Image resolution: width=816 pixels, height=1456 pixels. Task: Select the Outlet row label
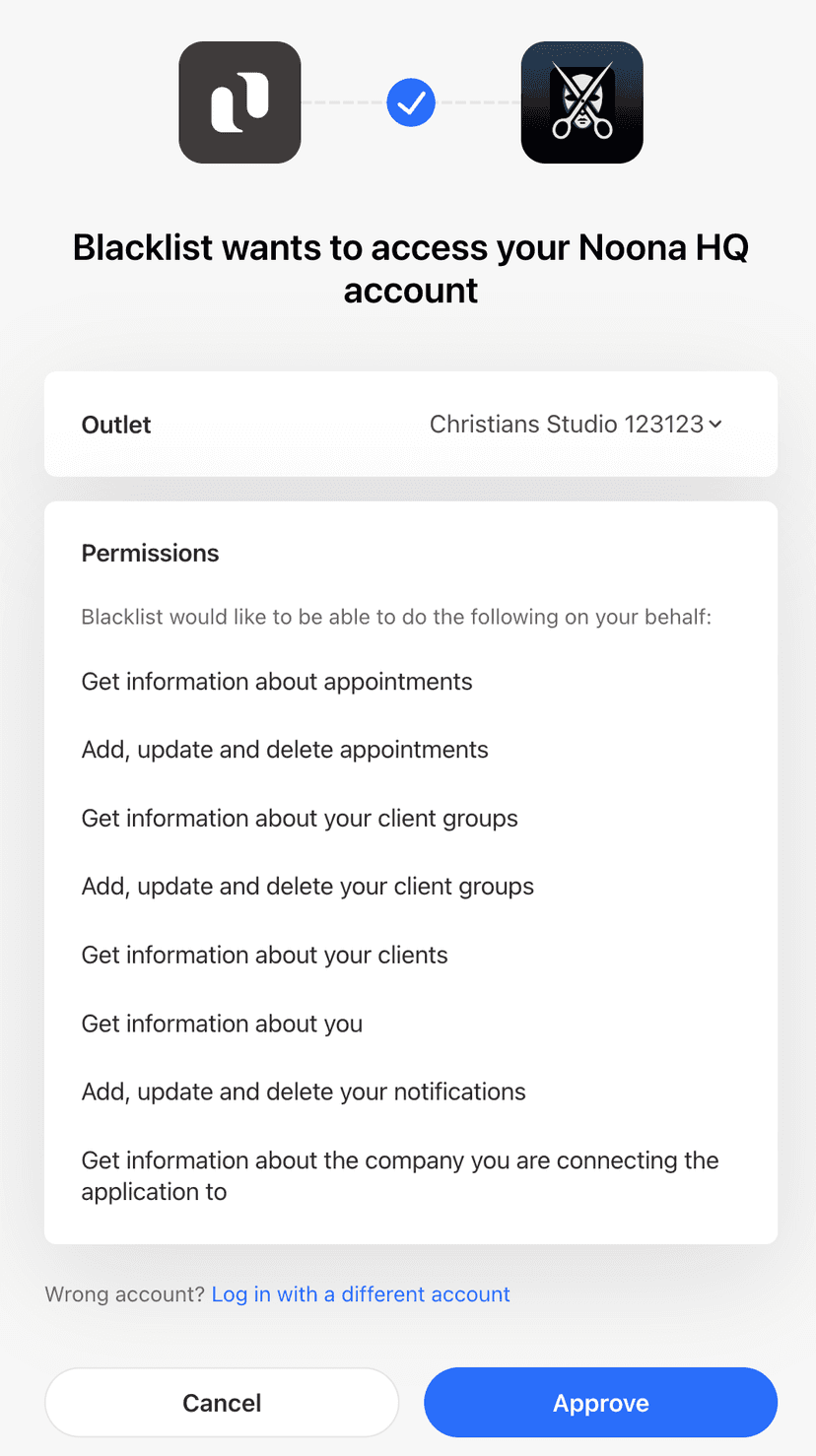(x=115, y=424)
